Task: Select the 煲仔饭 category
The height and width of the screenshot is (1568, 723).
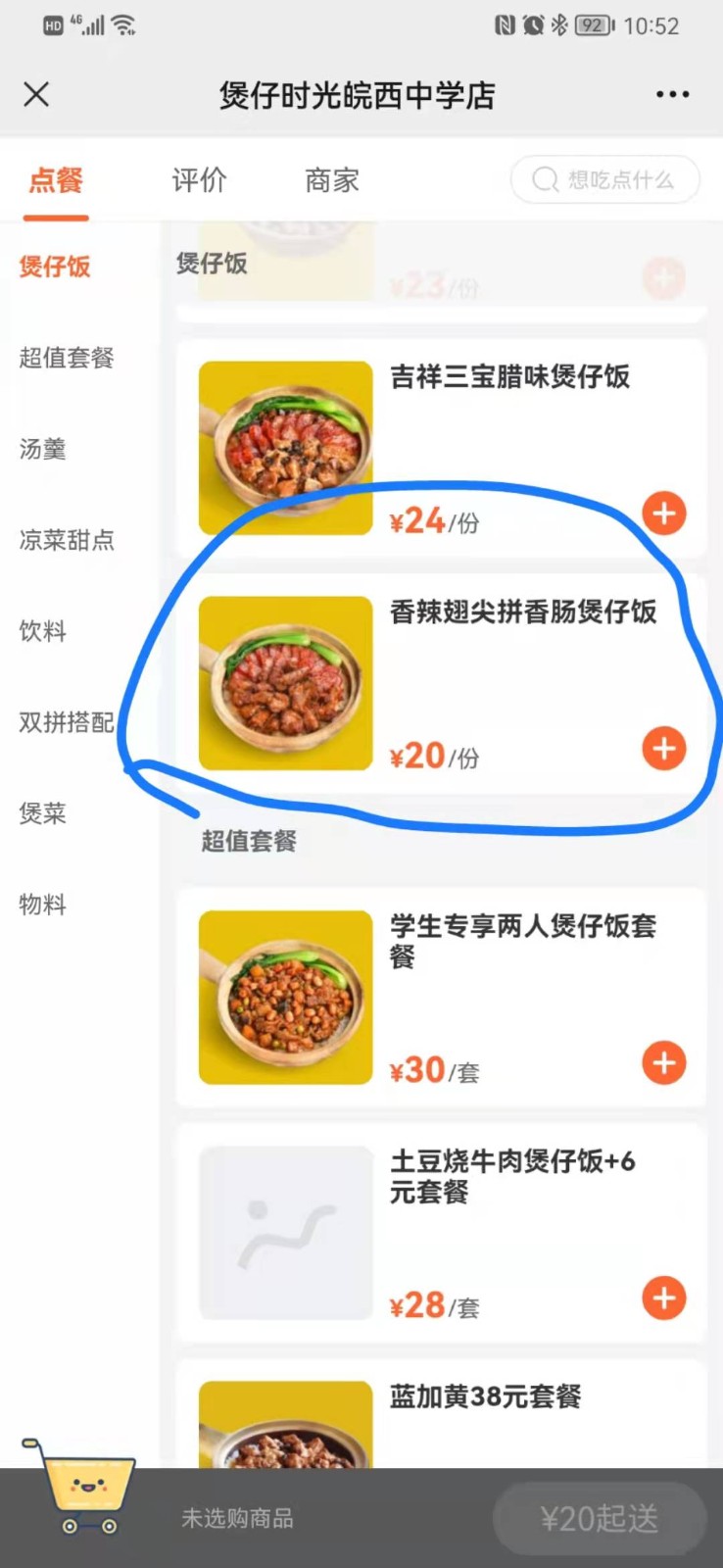Action: [55, 267]
